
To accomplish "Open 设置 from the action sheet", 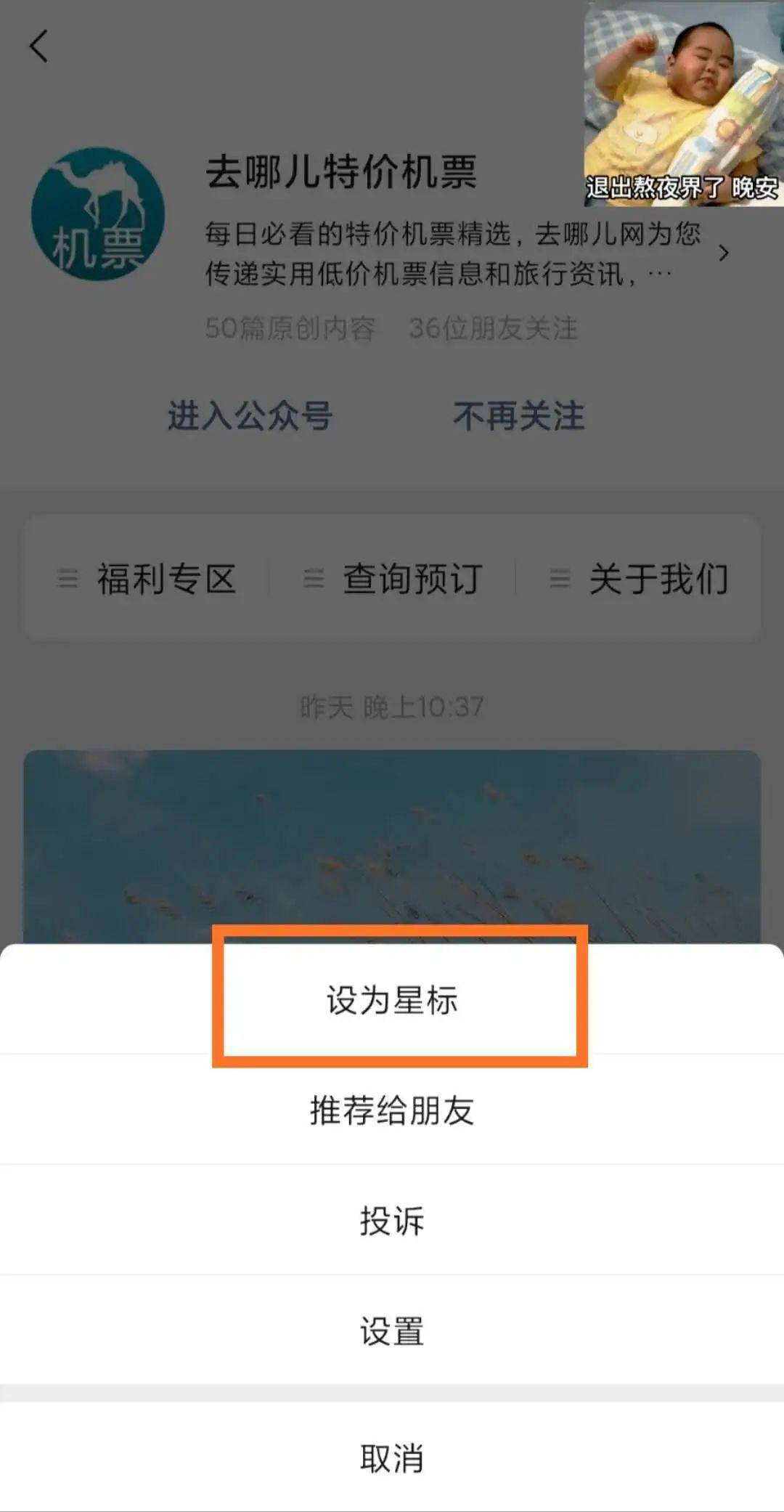I will [392, 1330].
